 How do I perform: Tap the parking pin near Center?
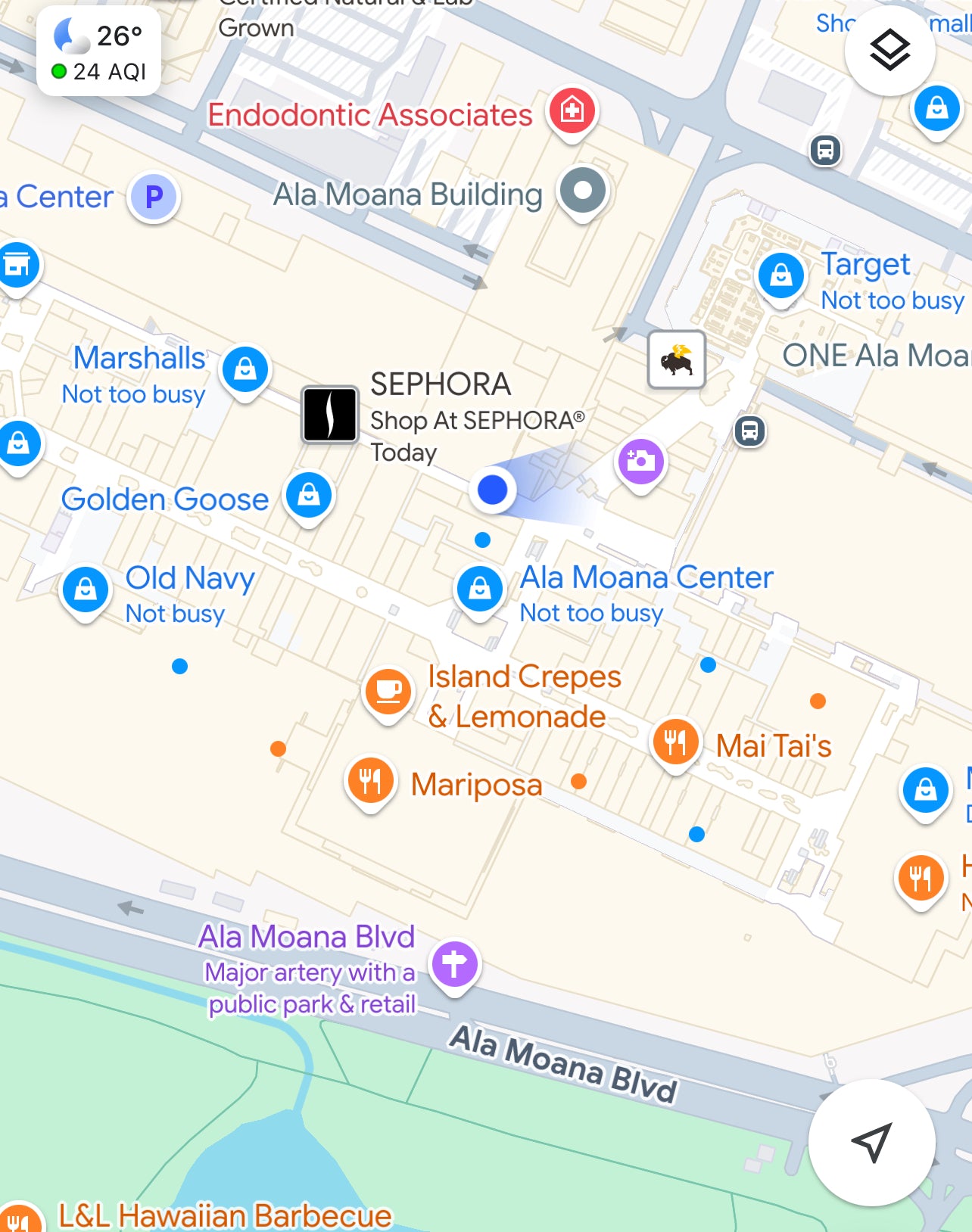point(154,197)
